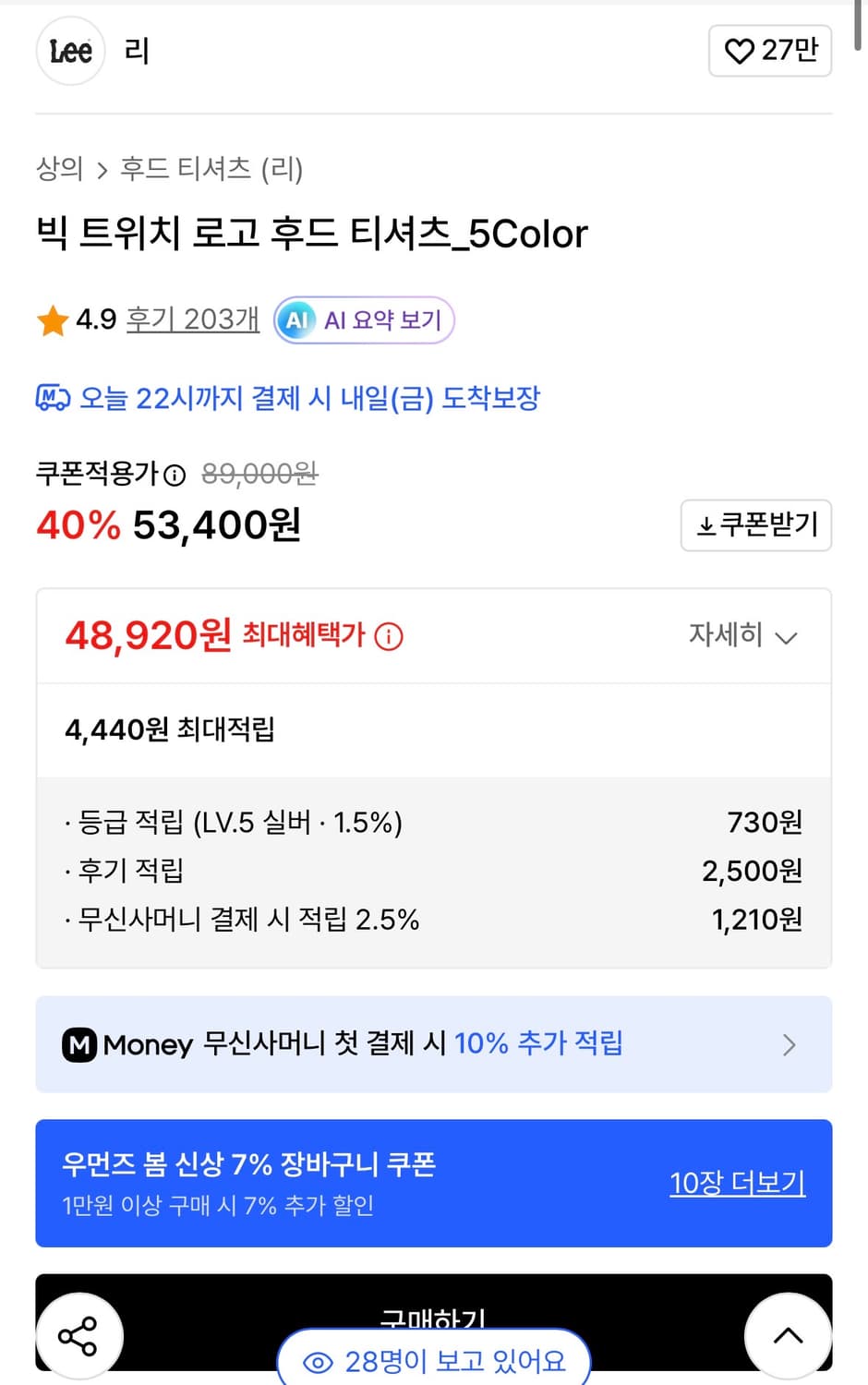868x1385 pixels.
Task: Select the 상의 breadcrumb category
Action: (x=61, y=170)
